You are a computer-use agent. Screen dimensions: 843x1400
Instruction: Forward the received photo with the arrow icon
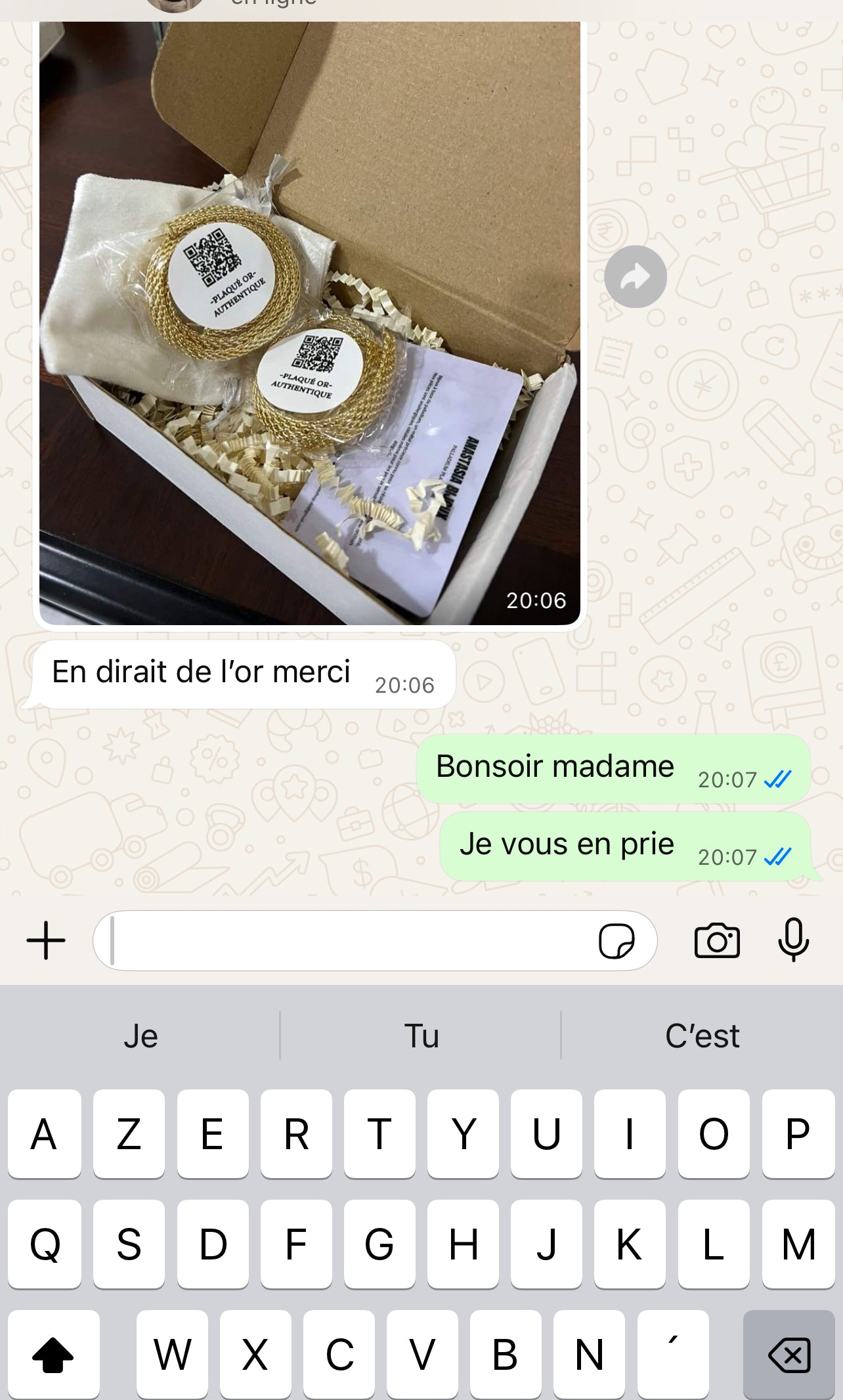[635, 277]
